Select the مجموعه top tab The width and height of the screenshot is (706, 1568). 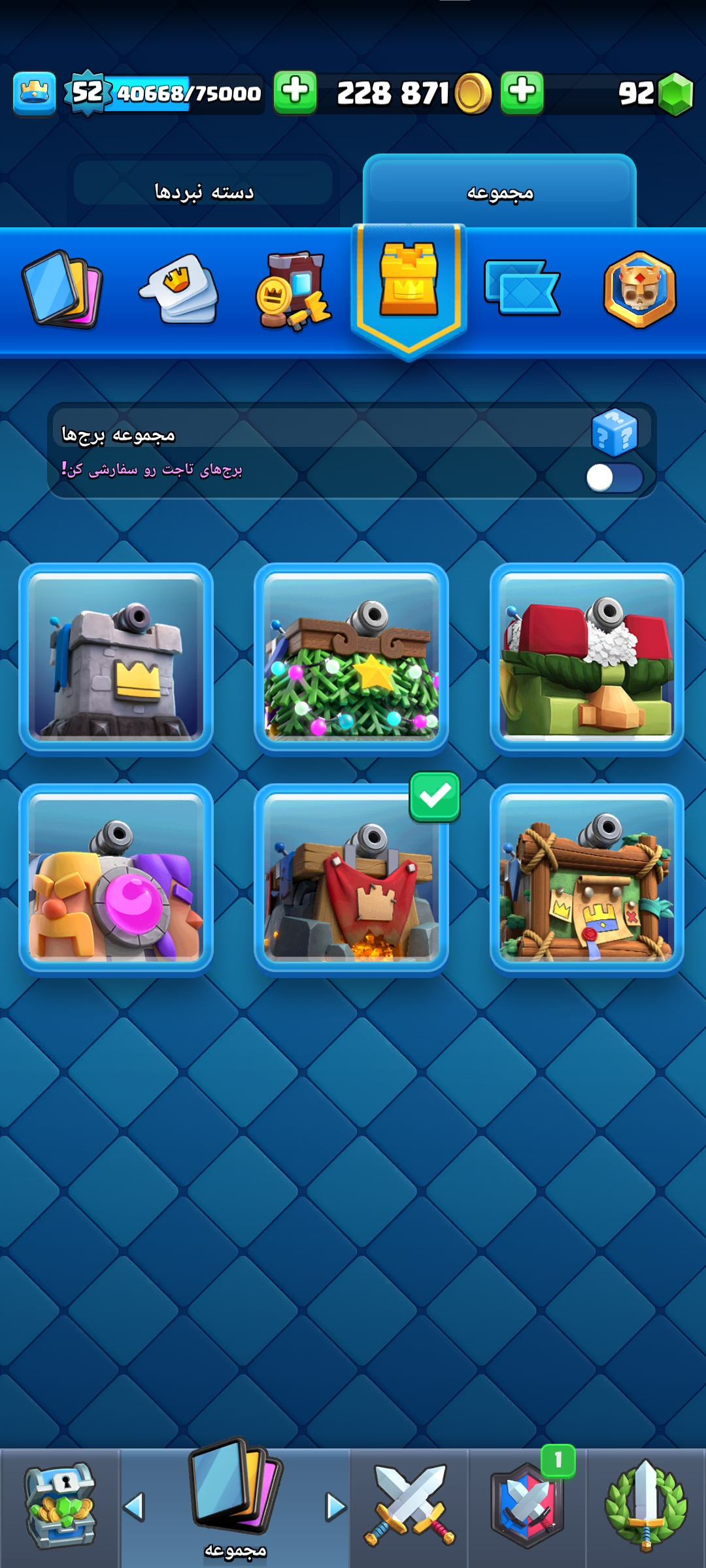(x=499, y=192)
